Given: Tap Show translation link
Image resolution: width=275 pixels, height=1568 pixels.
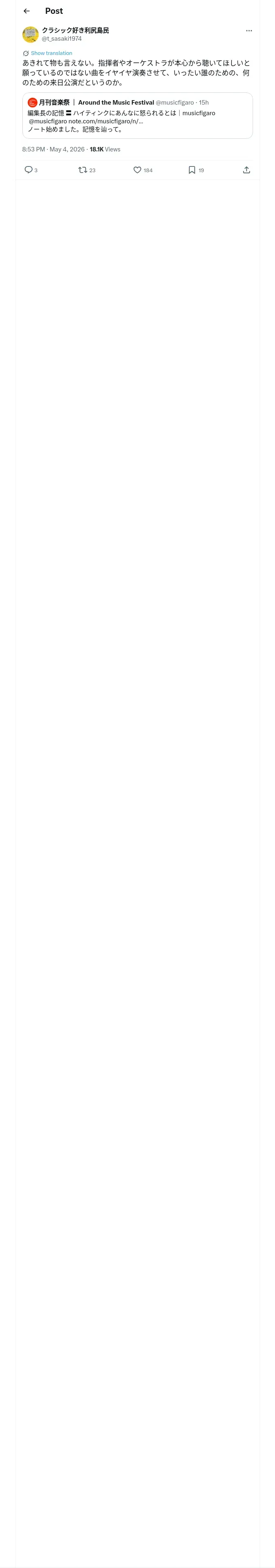Looking at the screenshot, I should point(51,54).
